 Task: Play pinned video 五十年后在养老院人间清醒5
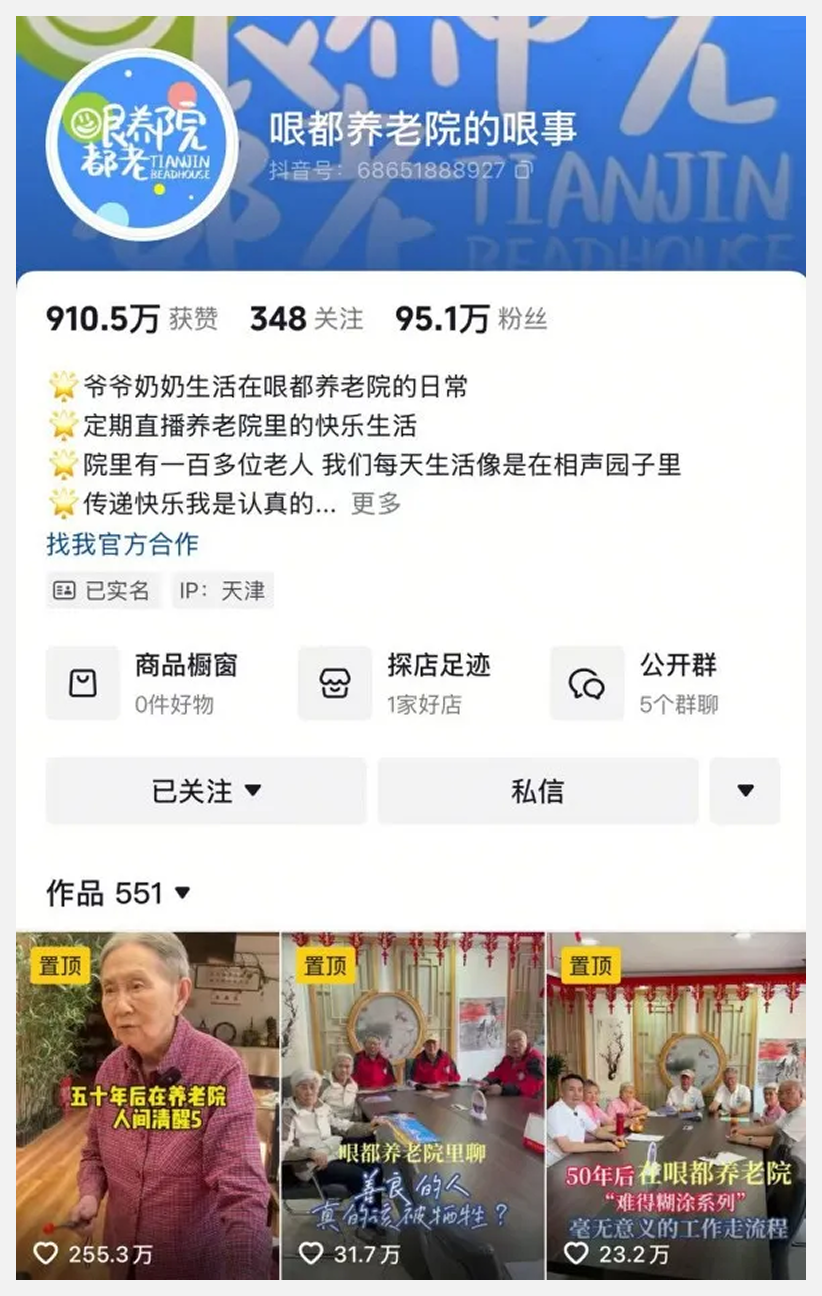[147, 1105]
